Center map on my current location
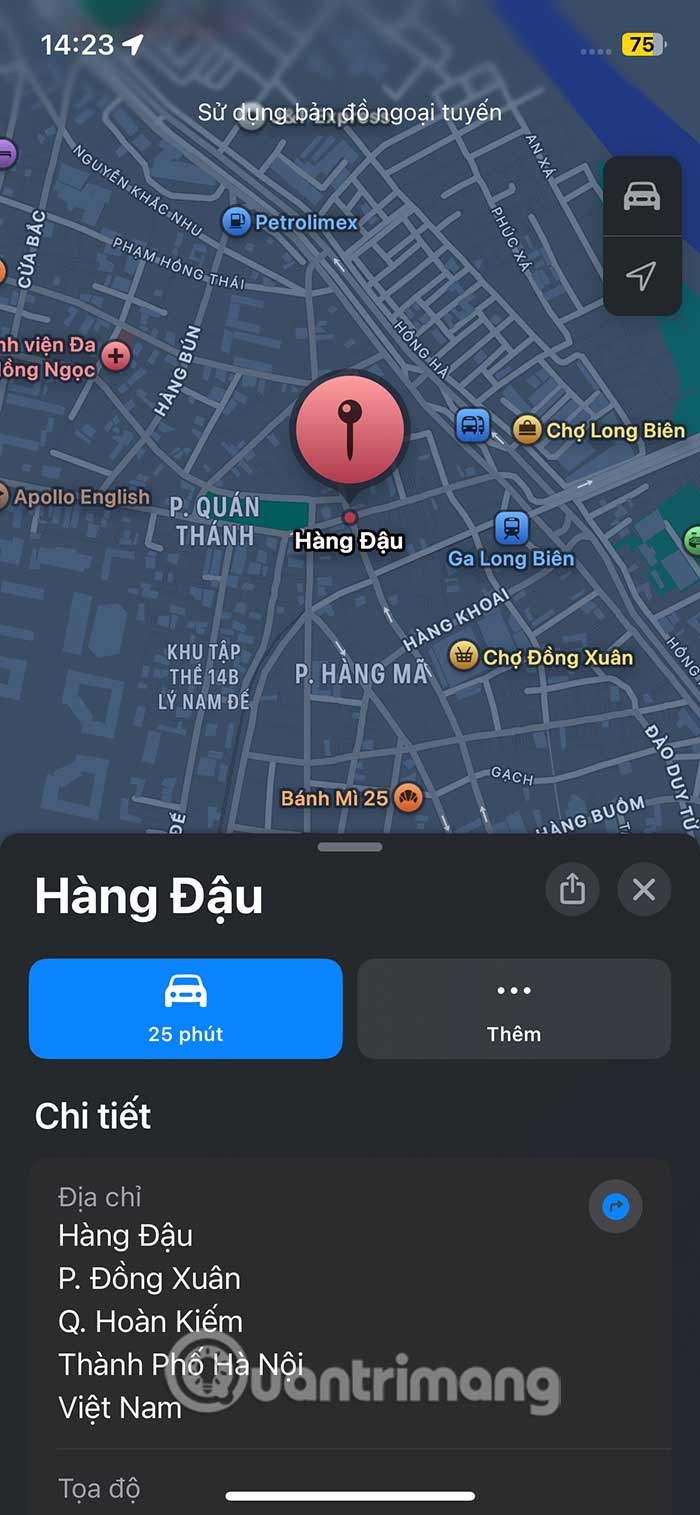The height and width of the screenshot is (1515, 700). pos(642,275)
